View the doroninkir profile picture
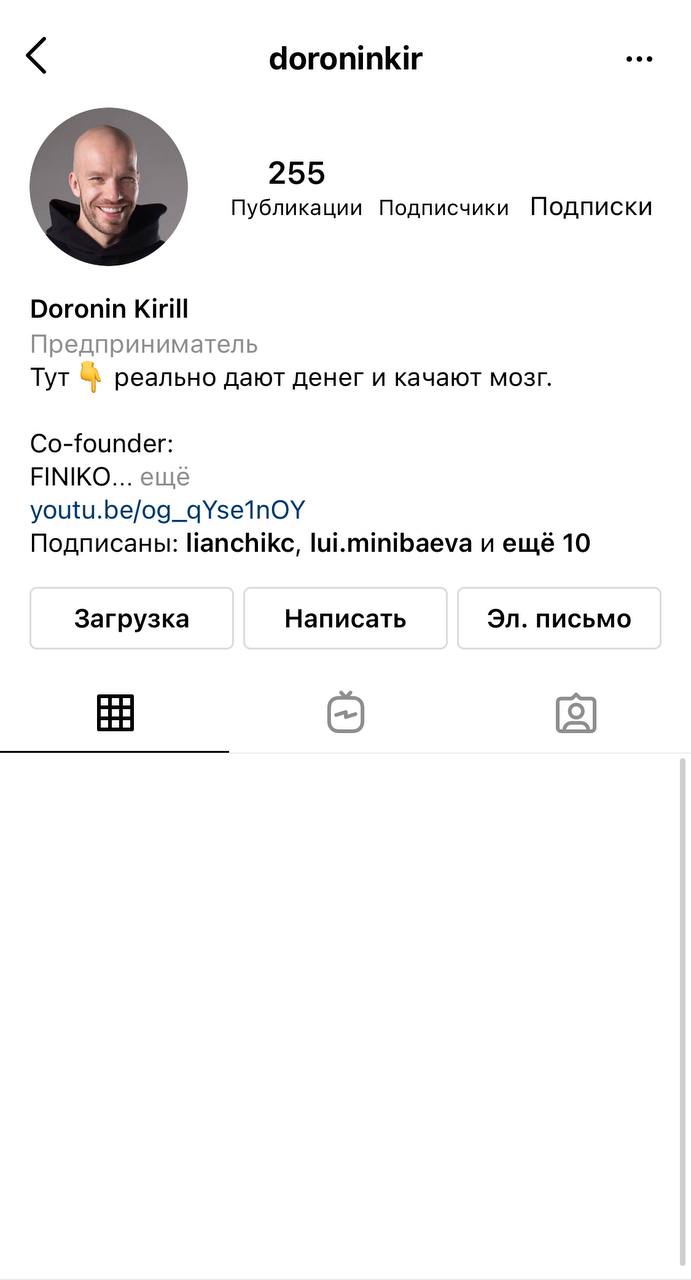Image resolution: width=691 pixels, height=1280 pixels. pyautogui.click(x=109, y=187)
